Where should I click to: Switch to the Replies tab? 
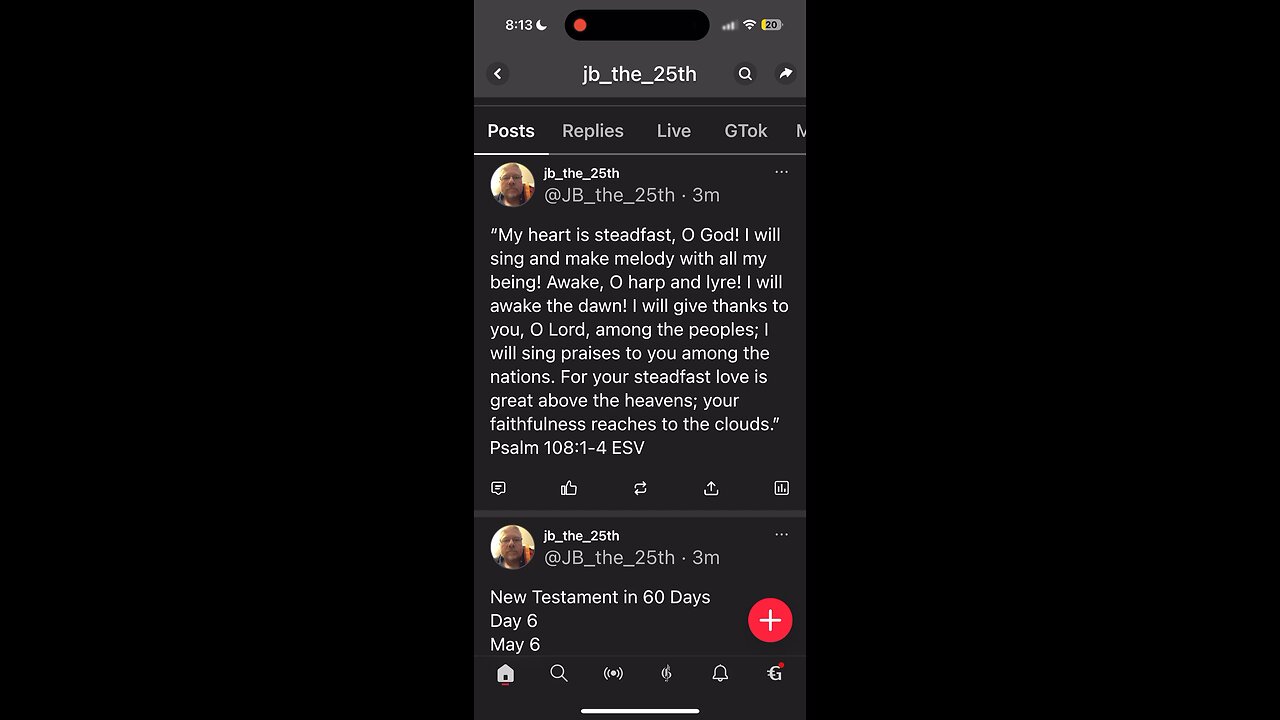click(592, 131)
